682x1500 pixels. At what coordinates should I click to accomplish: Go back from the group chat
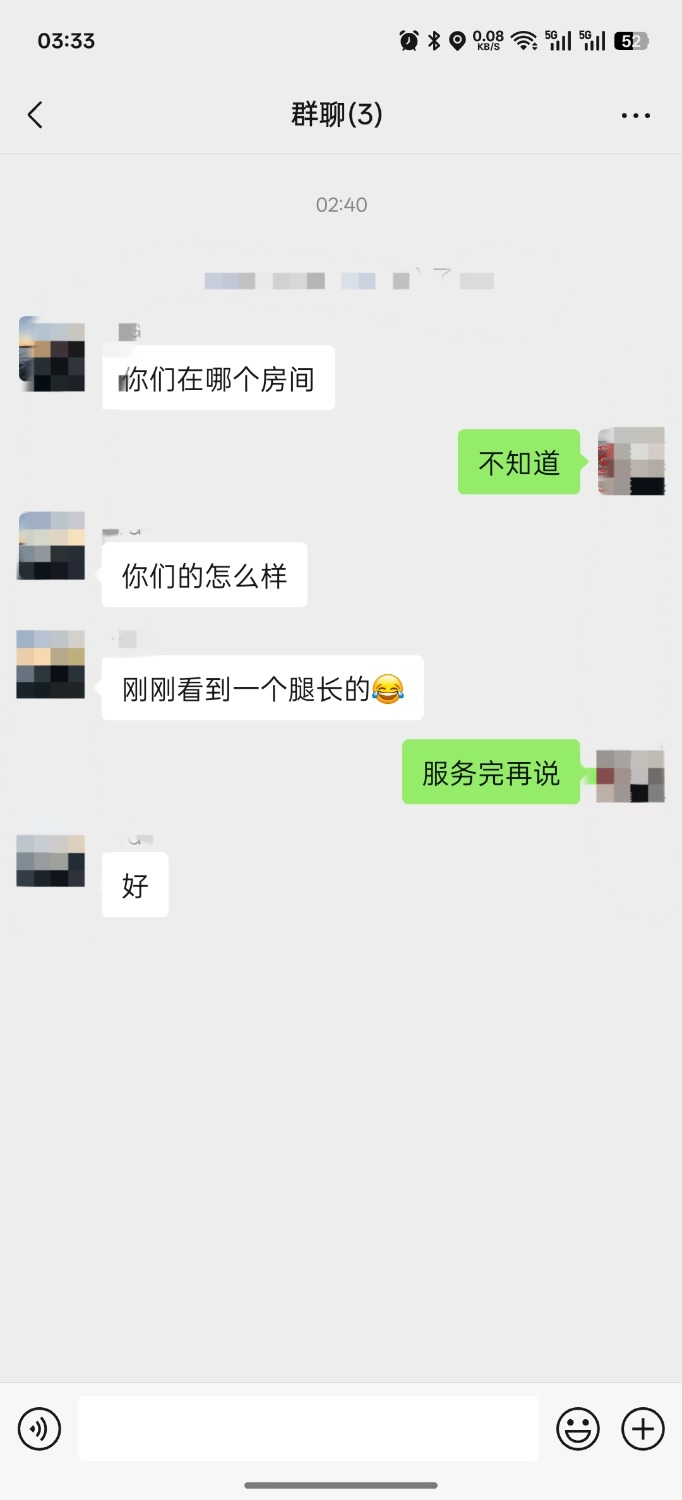(x=35, y=115)
